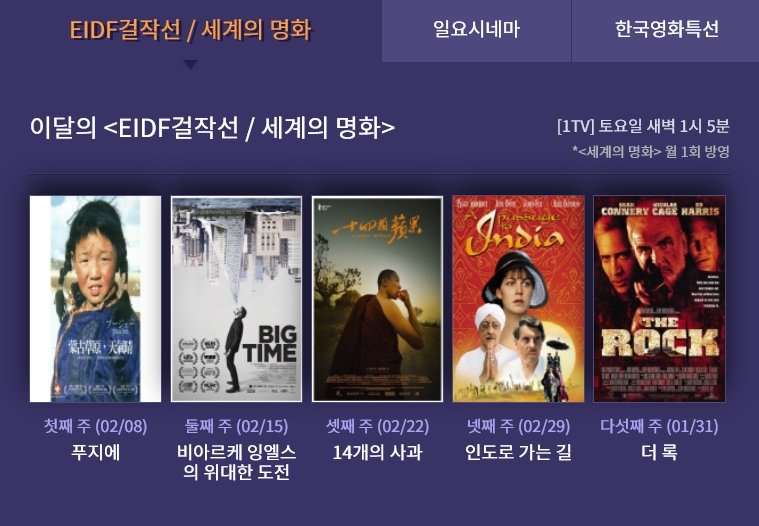Switch to the 일요시네마 tab

click(476, 30)
